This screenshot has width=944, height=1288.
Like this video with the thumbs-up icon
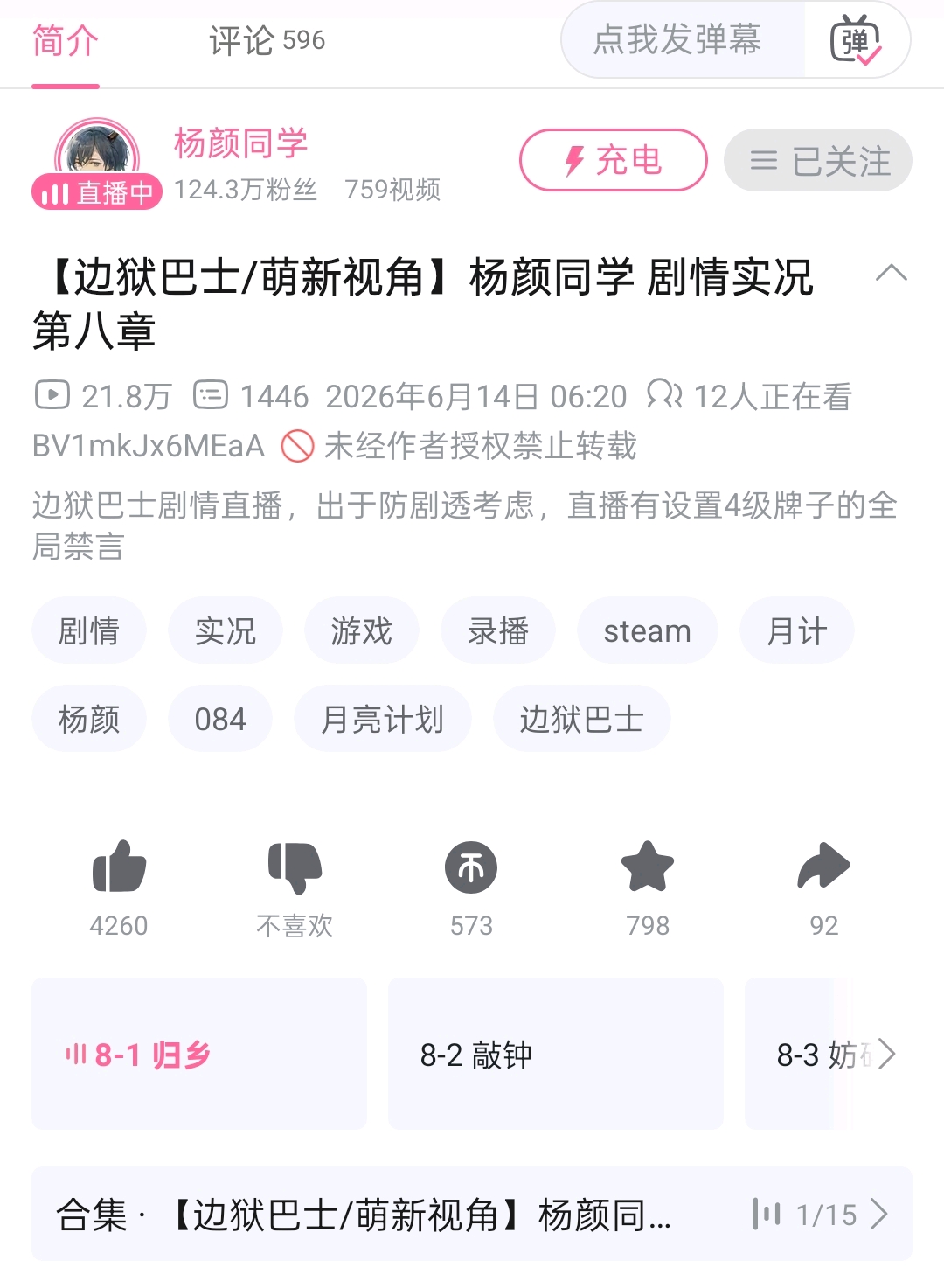tap(119, 867)
